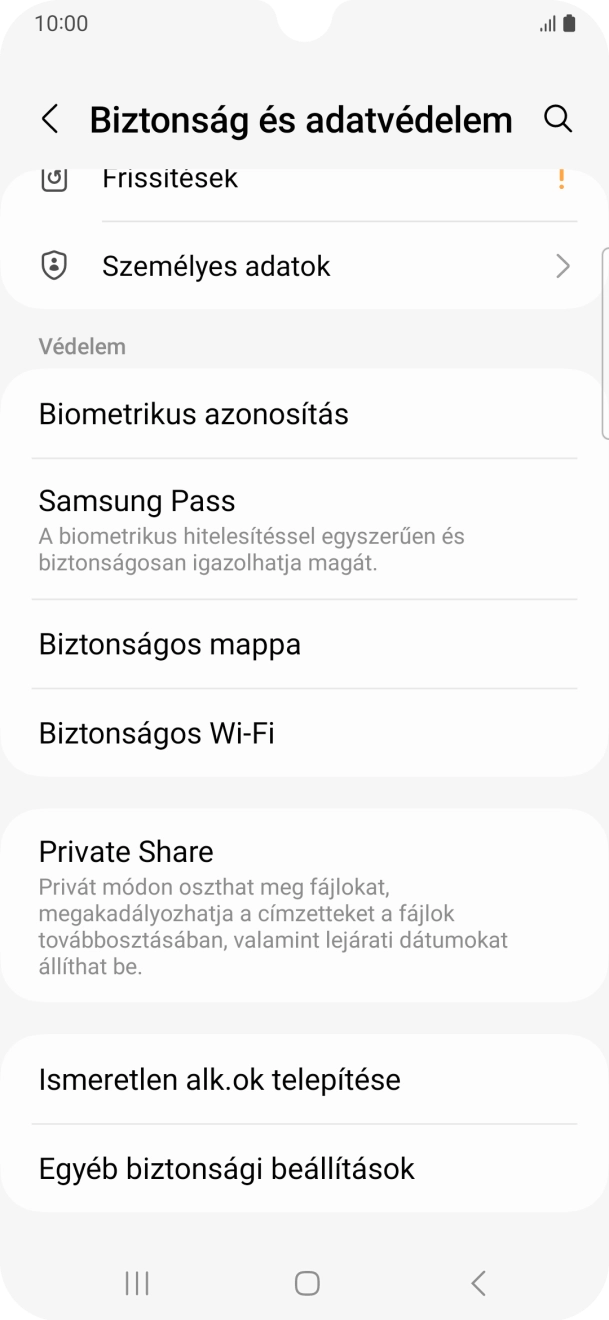Open Ismeretlen alk.ok telepítése
The image size is (609, 1320).
click(x=304, y=1080)
